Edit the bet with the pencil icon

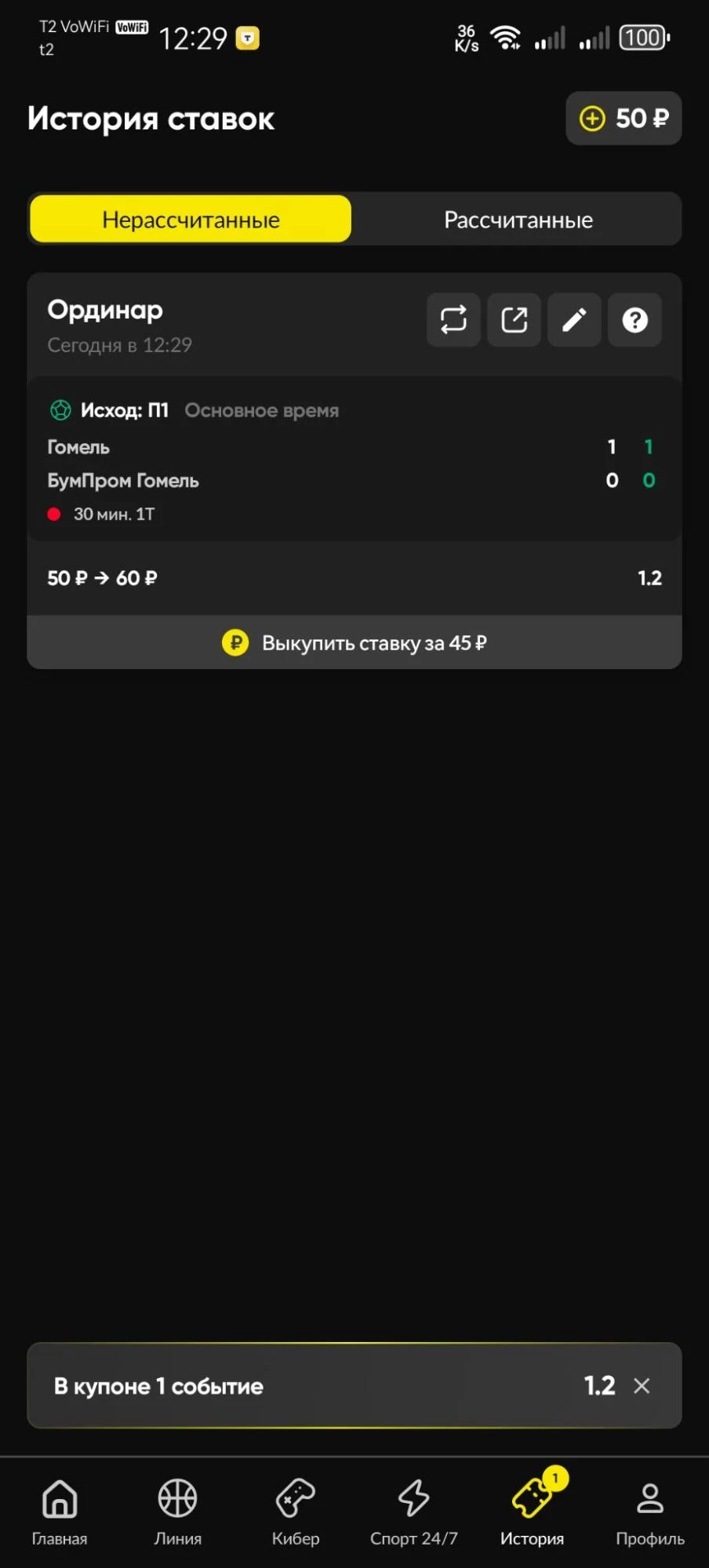[x=574, y=320]
